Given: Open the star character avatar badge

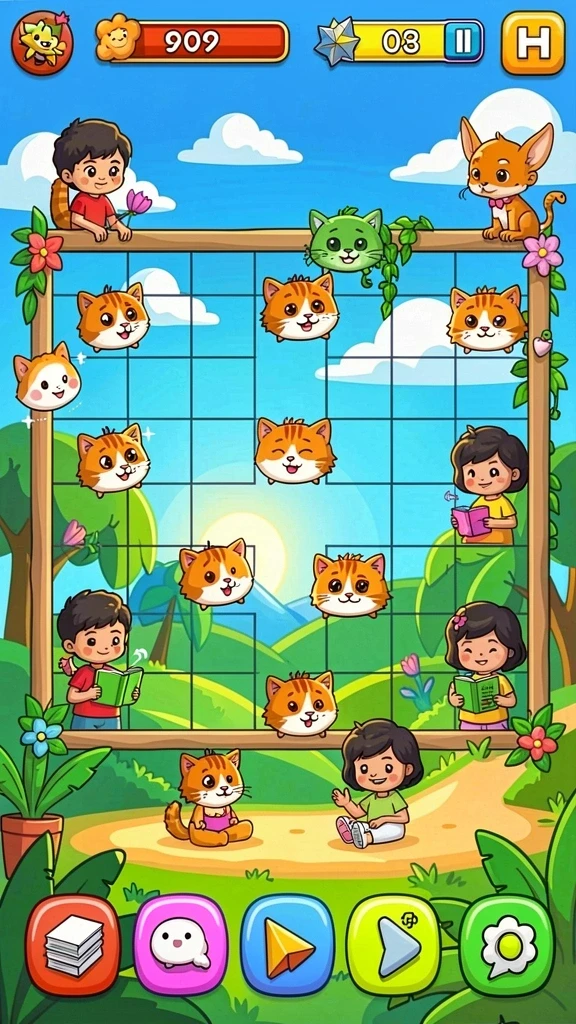Looking at the screenshot, I should [42, 42].
